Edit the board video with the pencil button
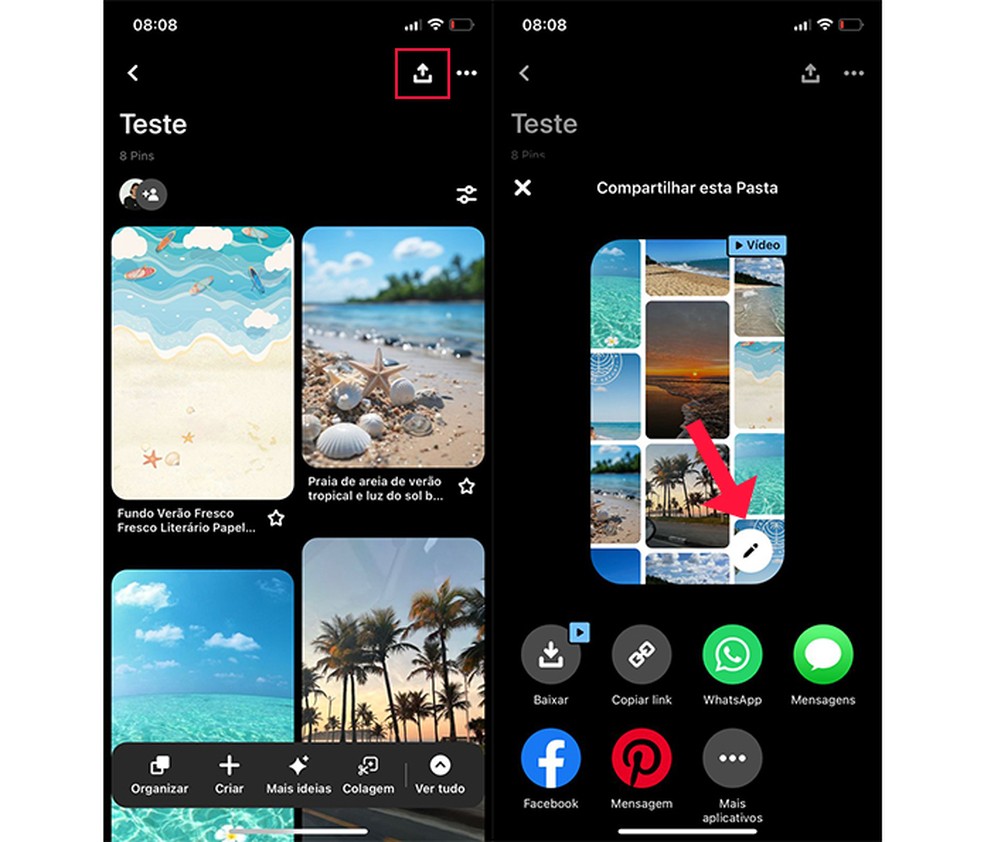This screenshot has height=842, width=984. tap(753, 547)
